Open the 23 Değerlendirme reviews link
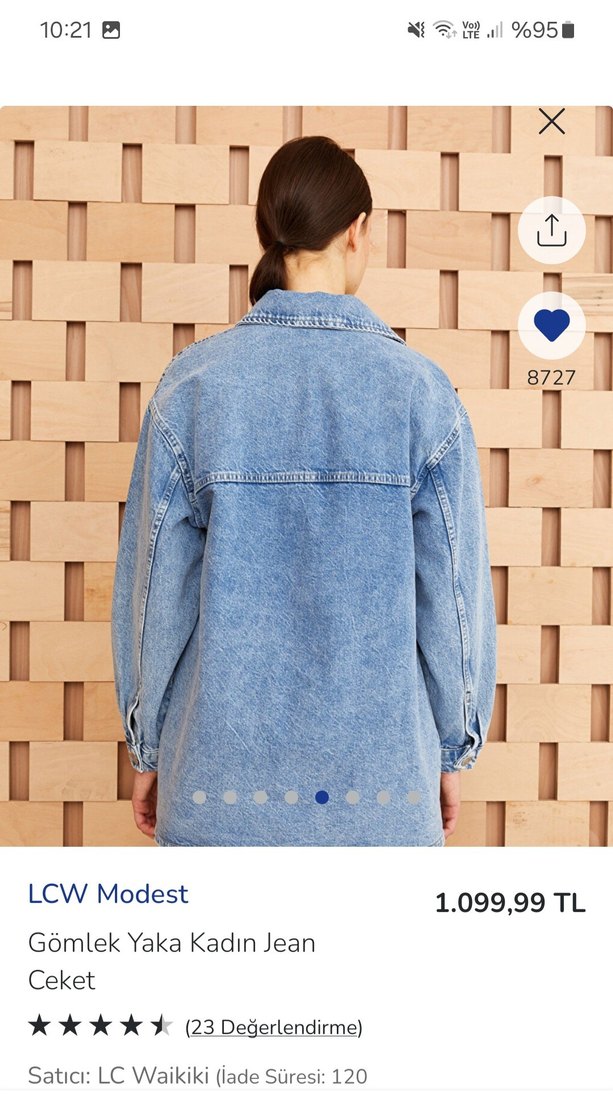The width and height of the screenshot is (613, 1118). pos(274,1027)
